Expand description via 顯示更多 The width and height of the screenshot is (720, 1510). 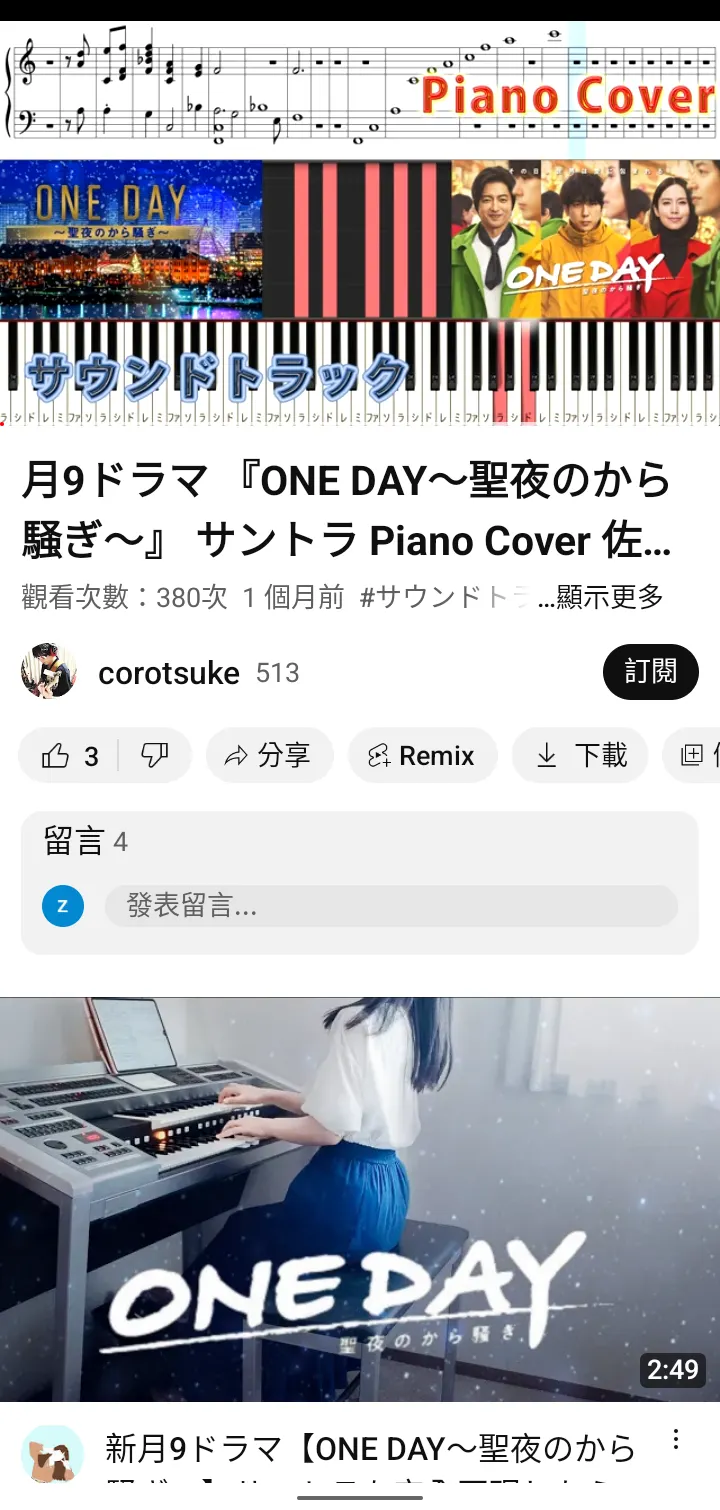pyautogui.click(x=610, y=597)
